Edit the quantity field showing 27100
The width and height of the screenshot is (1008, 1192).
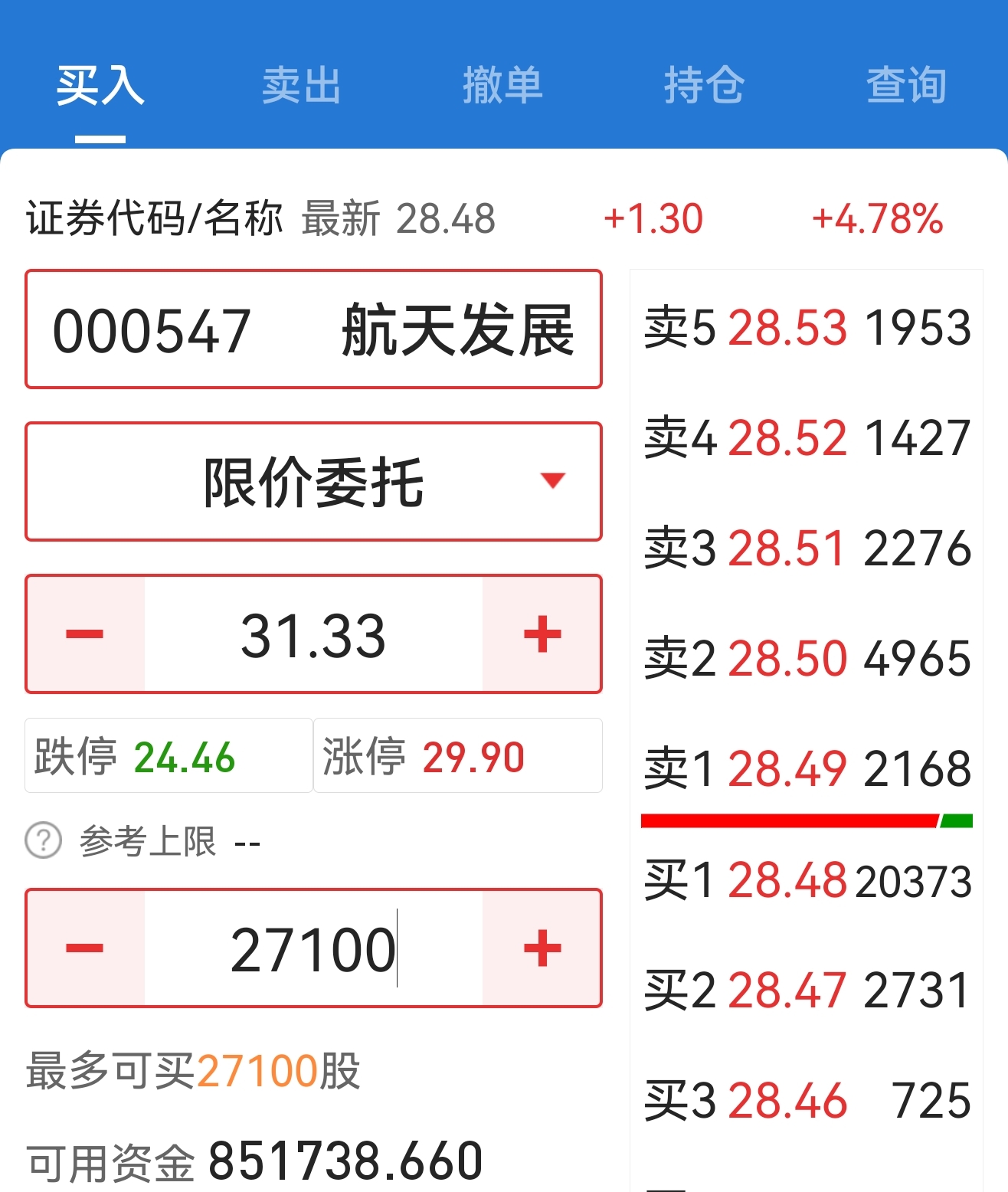313,948
